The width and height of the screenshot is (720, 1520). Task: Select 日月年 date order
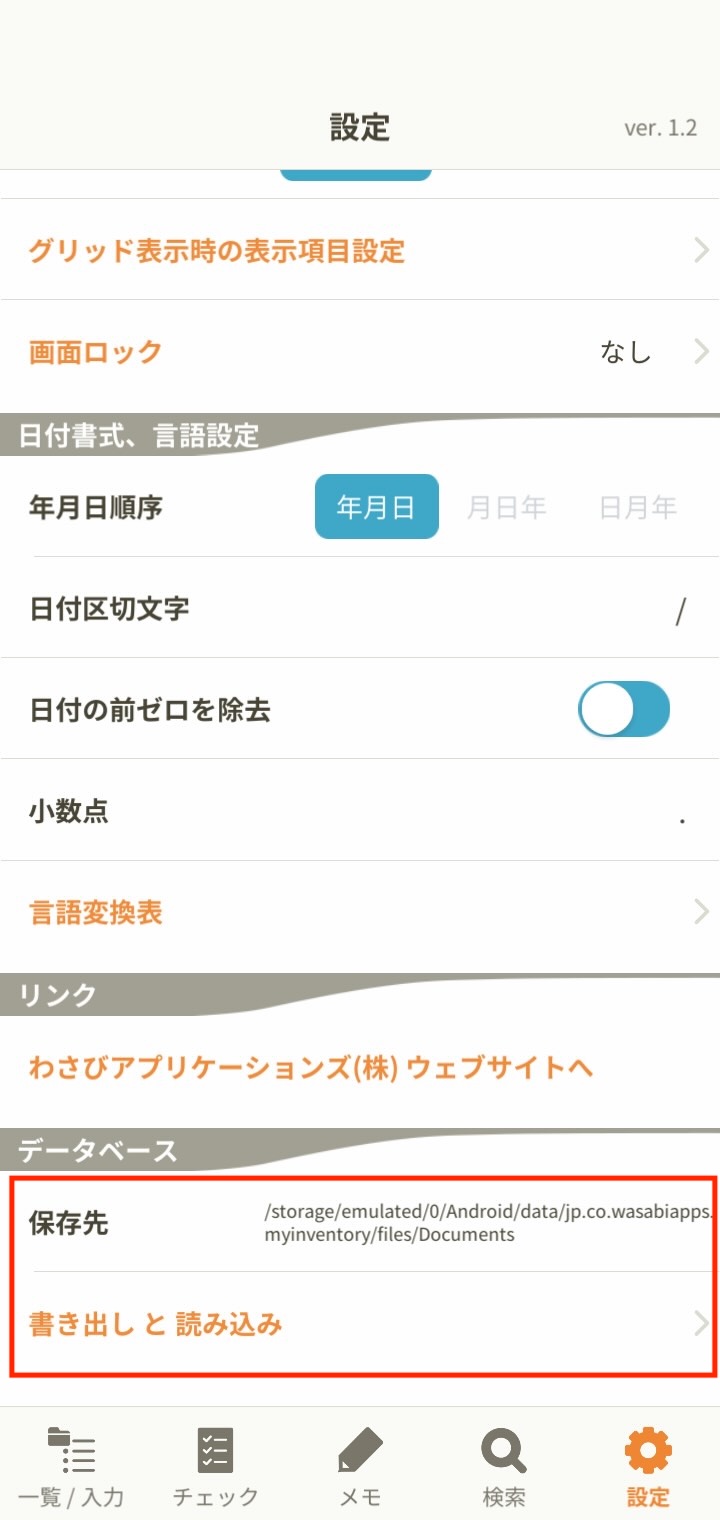pos(638,507)
